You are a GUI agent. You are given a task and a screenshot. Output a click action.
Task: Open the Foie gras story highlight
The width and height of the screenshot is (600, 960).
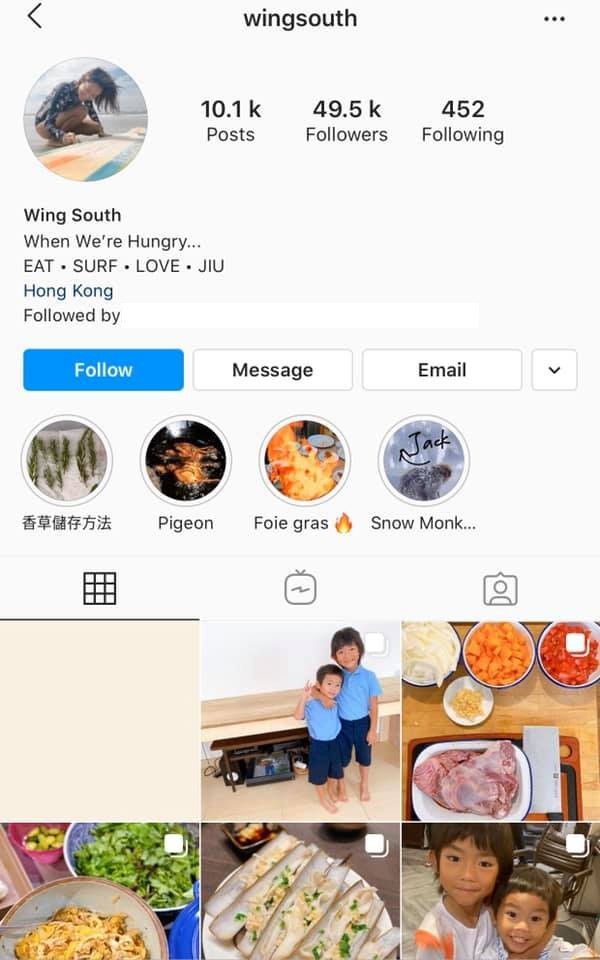[304, 461]
